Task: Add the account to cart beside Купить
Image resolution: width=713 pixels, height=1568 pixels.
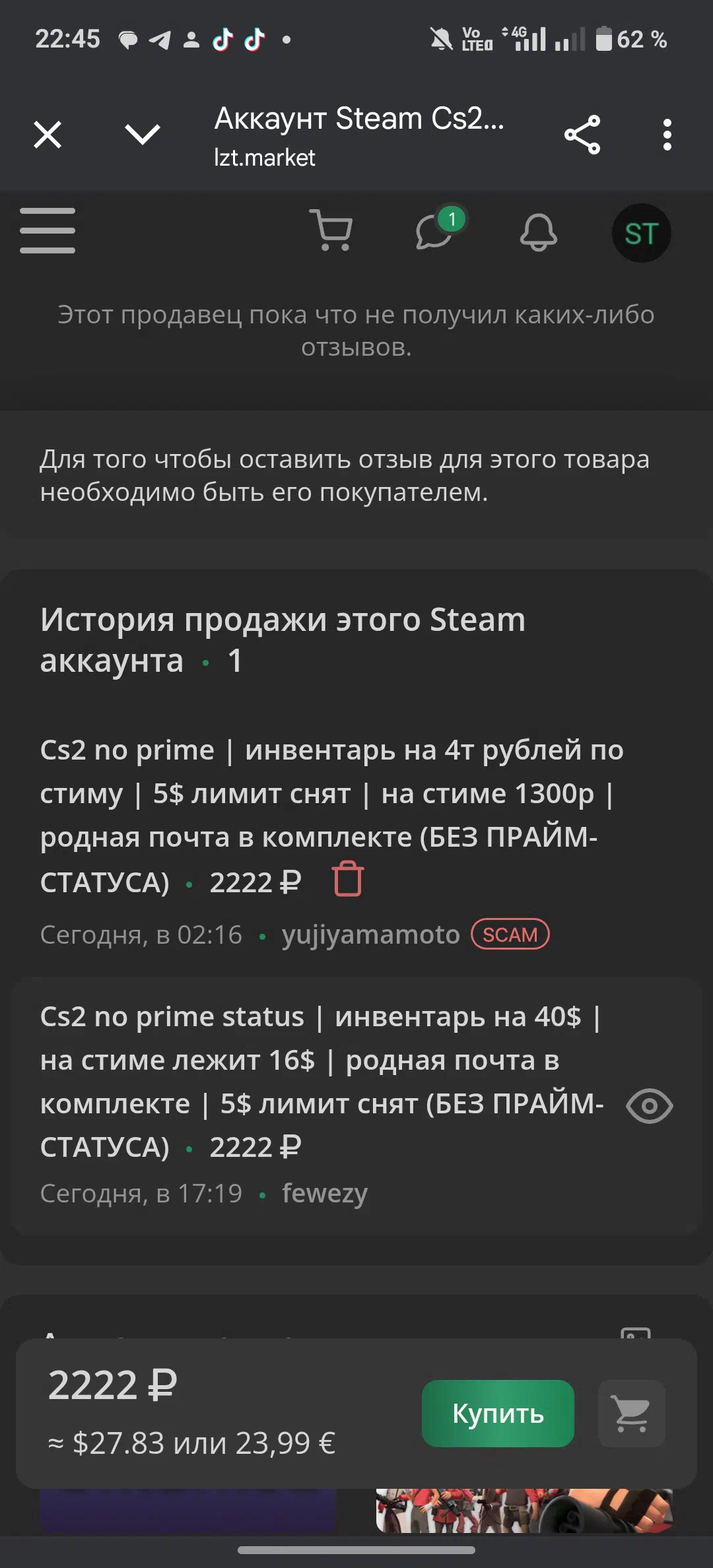Action: click(632, 1414)
